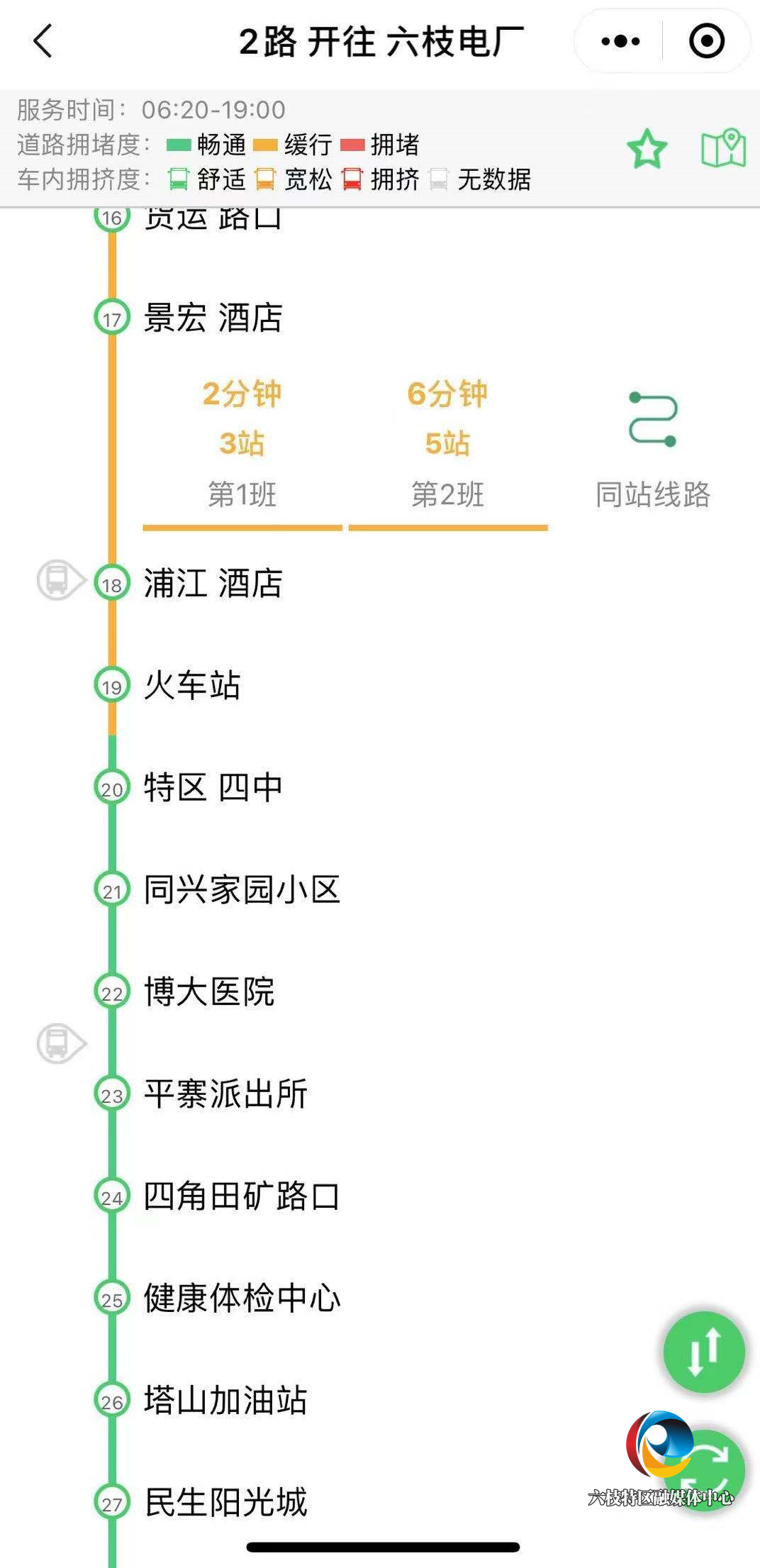Select the 景宏 酒店 stop
This screenshot has height=1568, width=760.
(x=213, y=318)
